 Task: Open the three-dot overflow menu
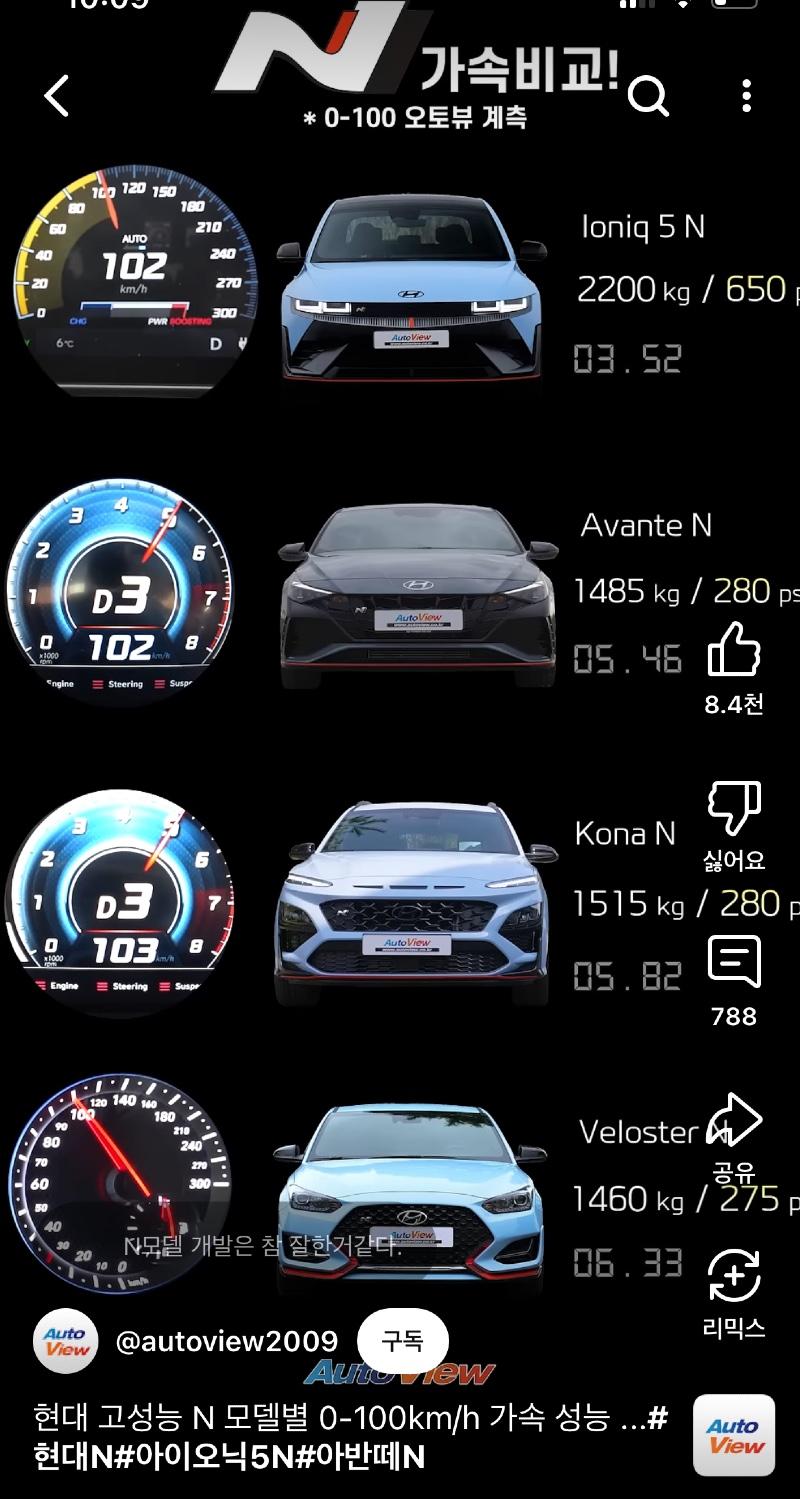tap(746, 96)
